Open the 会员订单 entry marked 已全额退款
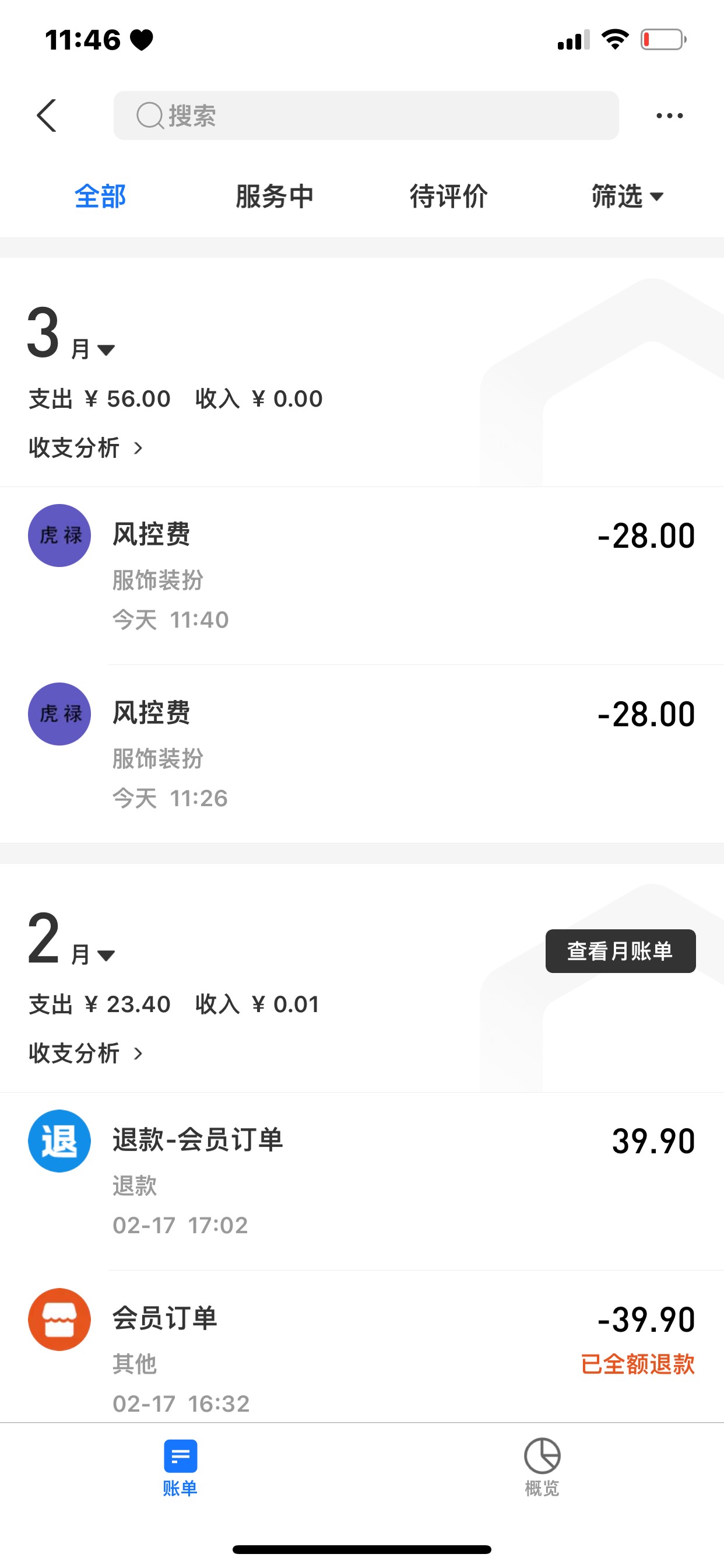Image resolution: width=724 pixels, height=1568 pixels. click(x=362, y=1346)
